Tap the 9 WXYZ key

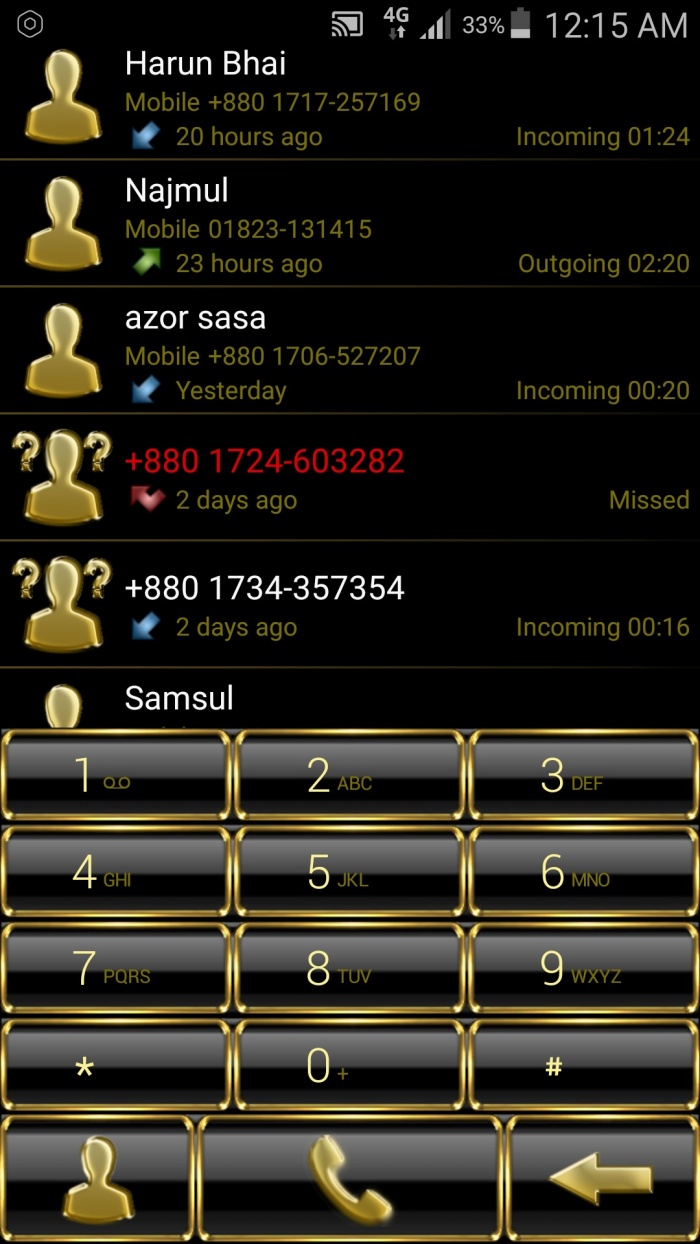coord(583,968)
